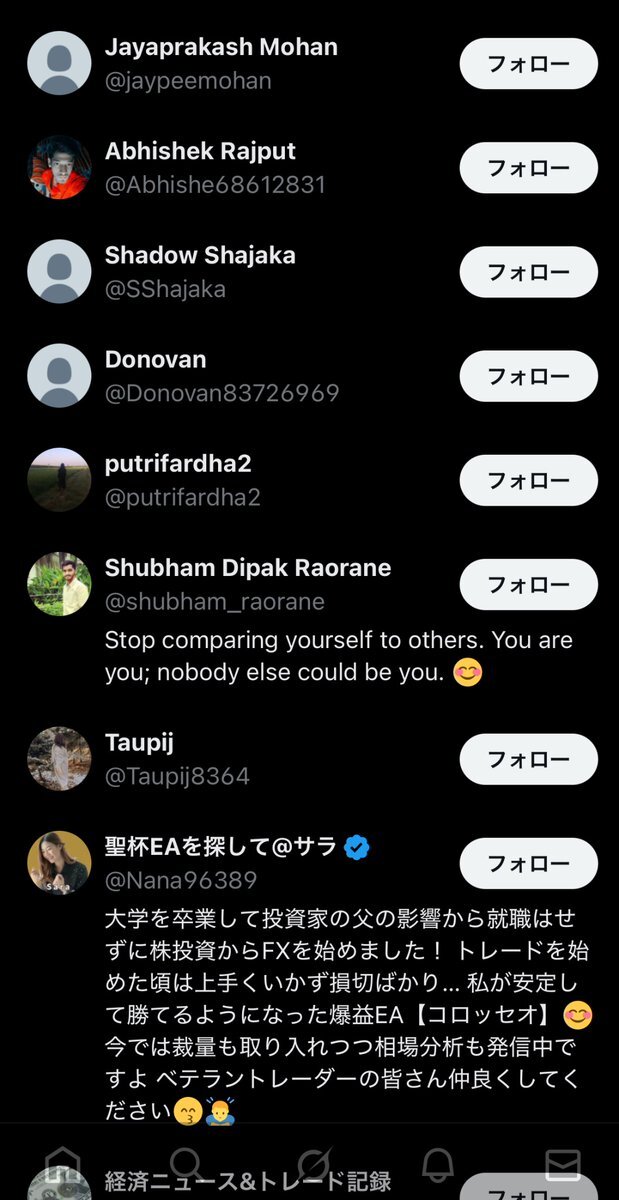Go to the Home tab
The height and width of the screenshot is (1200, 619).
[x=62, y=1165]
